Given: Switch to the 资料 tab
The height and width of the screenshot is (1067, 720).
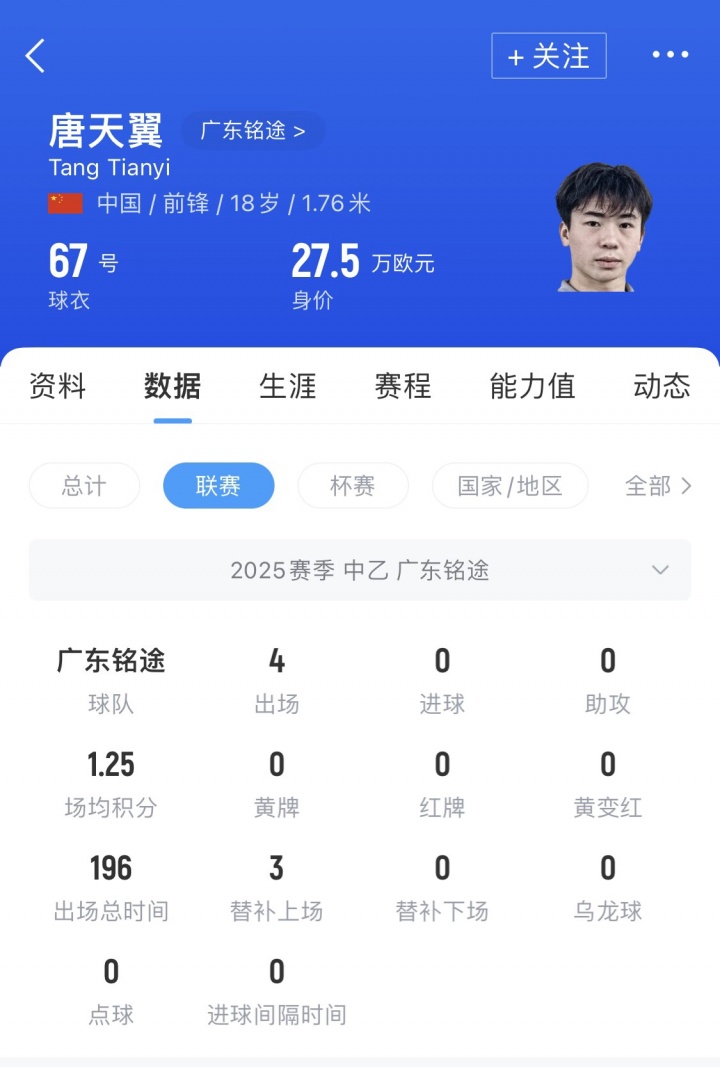Looking at the screenshot, I should coord(58,386).
